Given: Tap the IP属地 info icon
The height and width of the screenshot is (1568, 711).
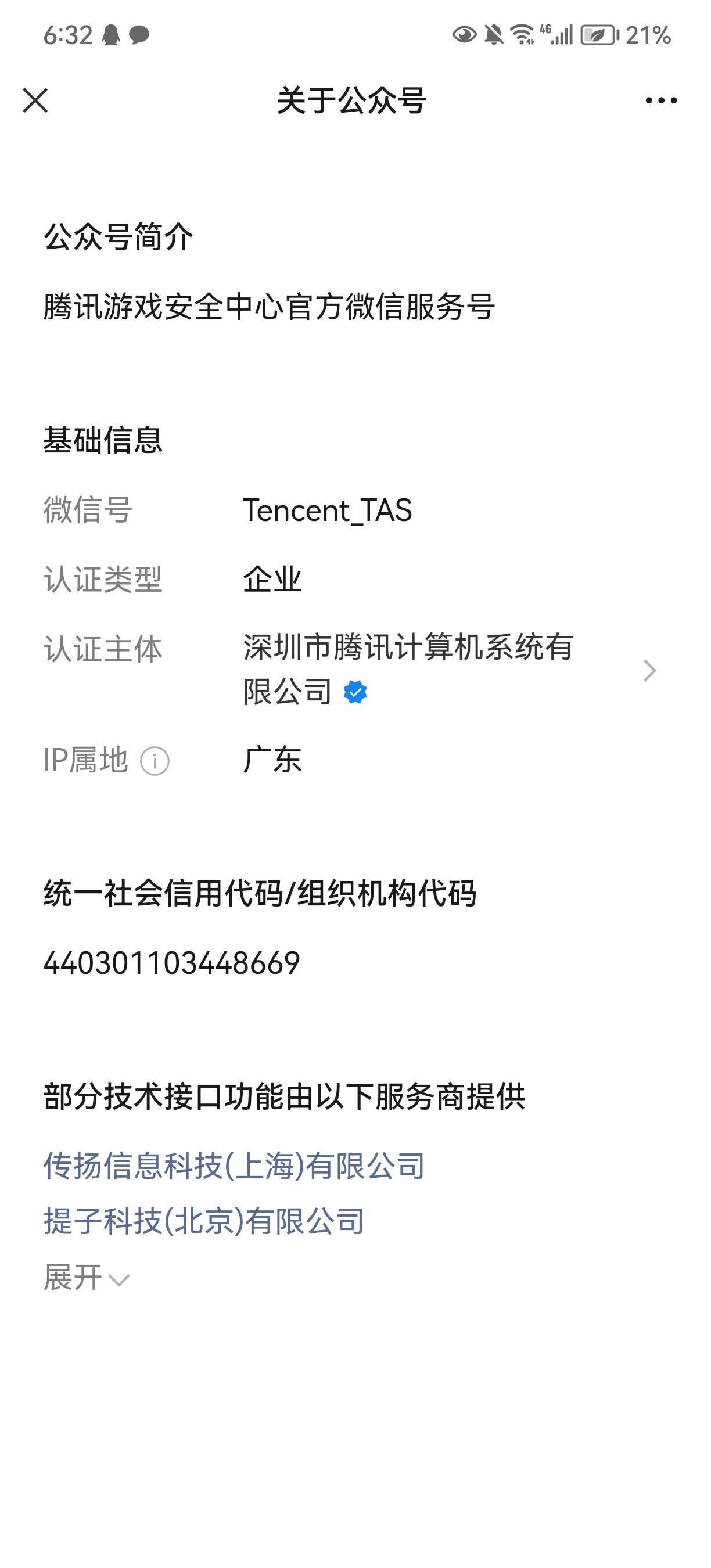Looking at the screenshot, I should 155,761.
